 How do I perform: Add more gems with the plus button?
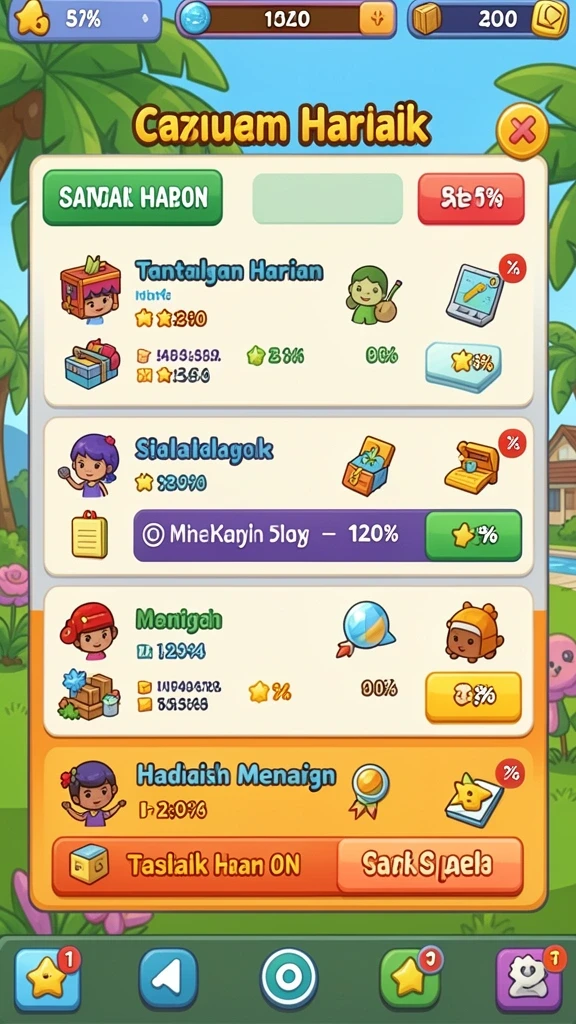coord(377,19)
